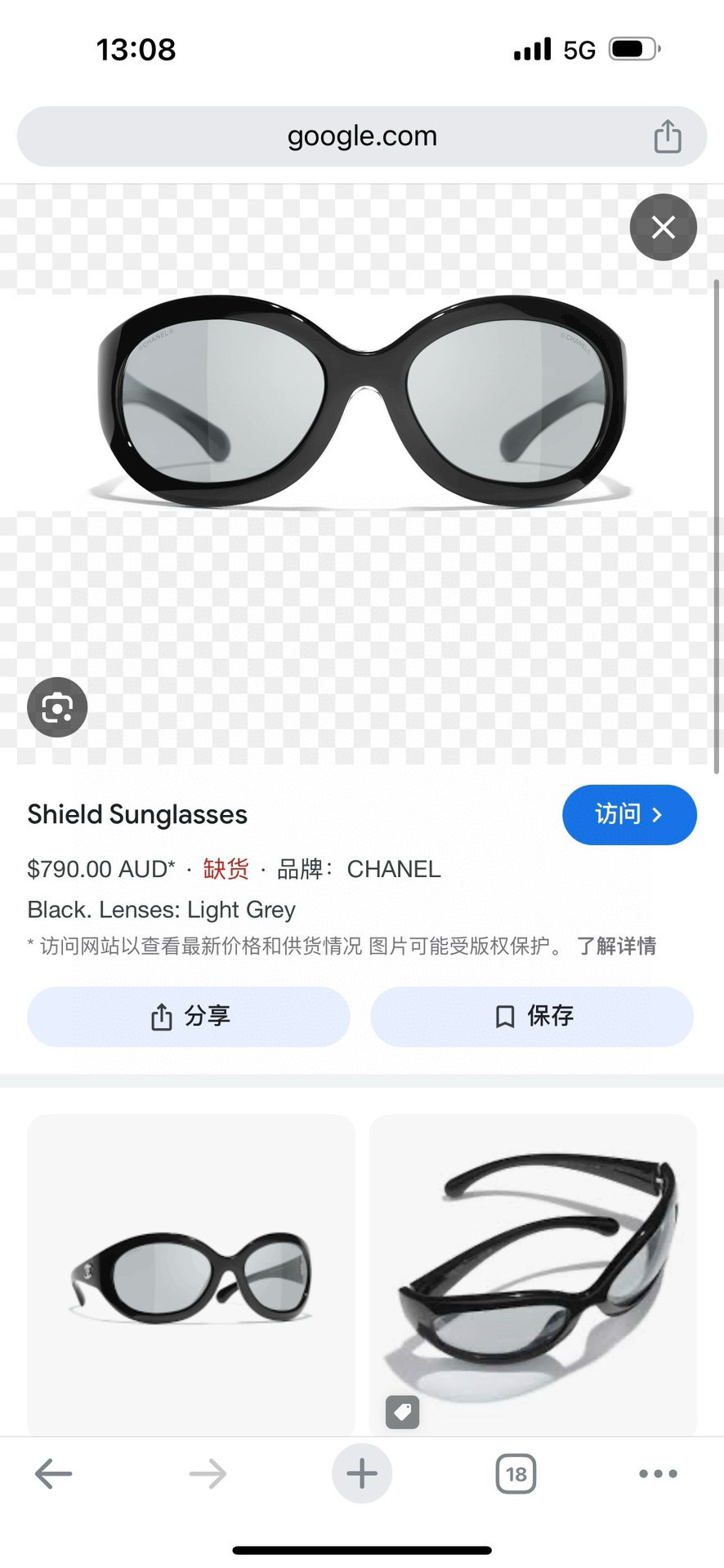
Task: Open the browser's three-dot menu
Action: (658, 1474)
